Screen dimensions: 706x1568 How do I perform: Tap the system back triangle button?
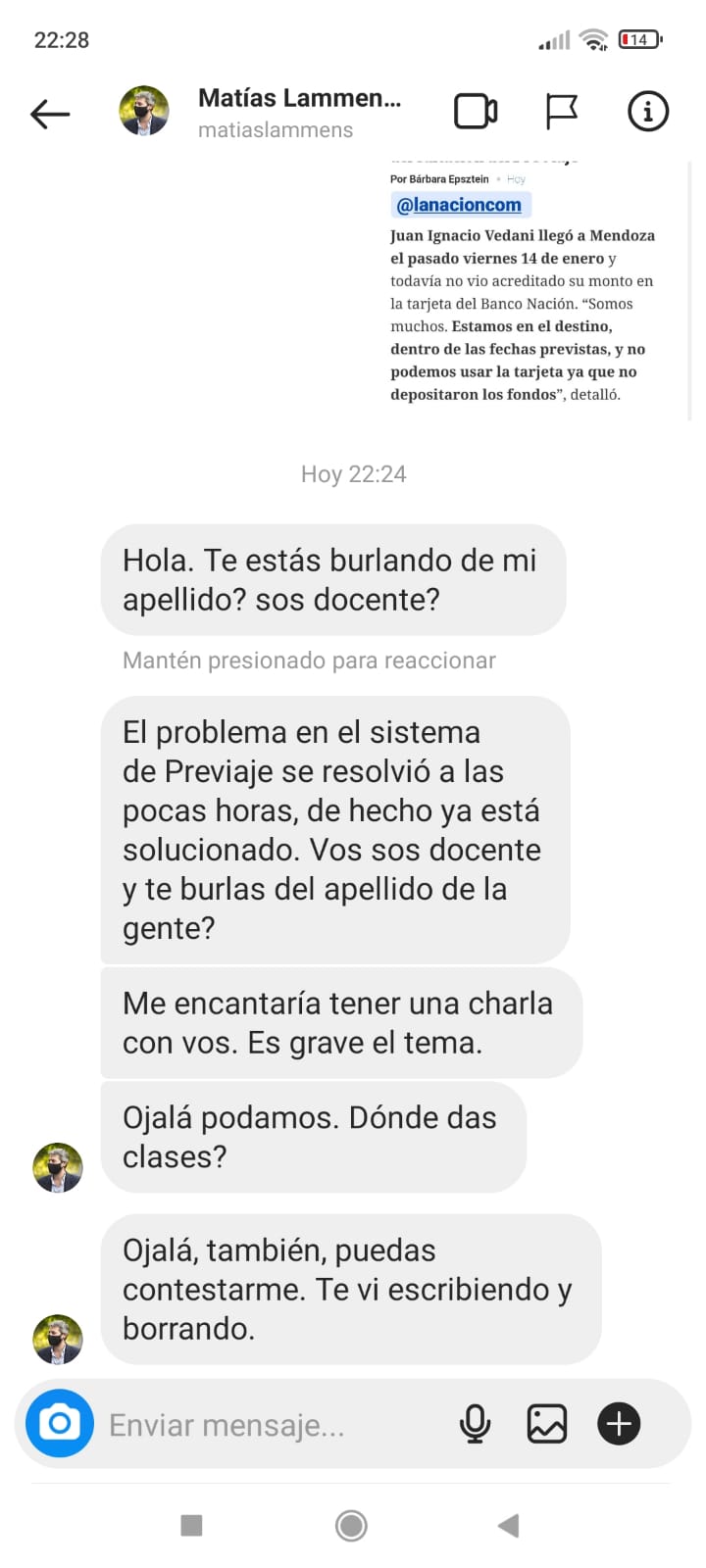508,1525
